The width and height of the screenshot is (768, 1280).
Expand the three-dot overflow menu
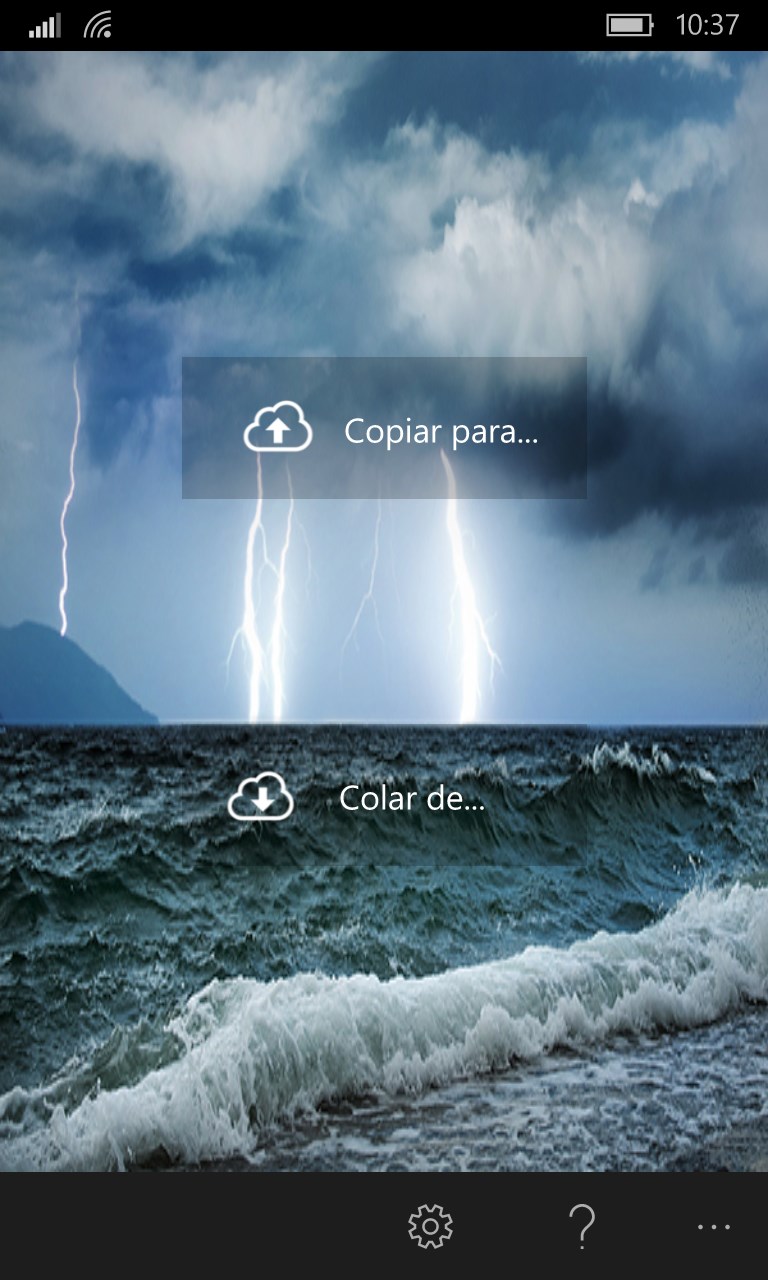[713, 1226]
